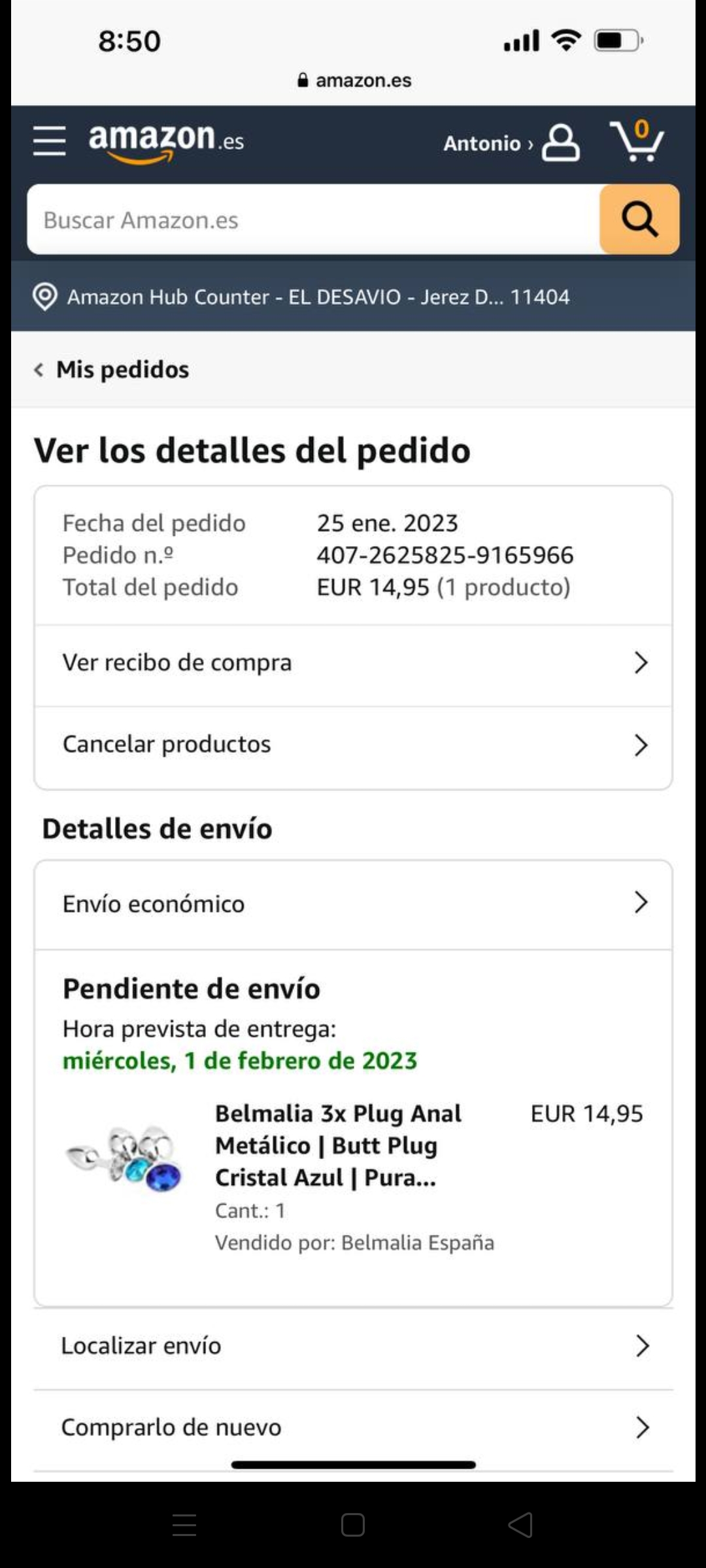Tap the orange search magnifier button

pyautogui.click(x=639, y=220)
